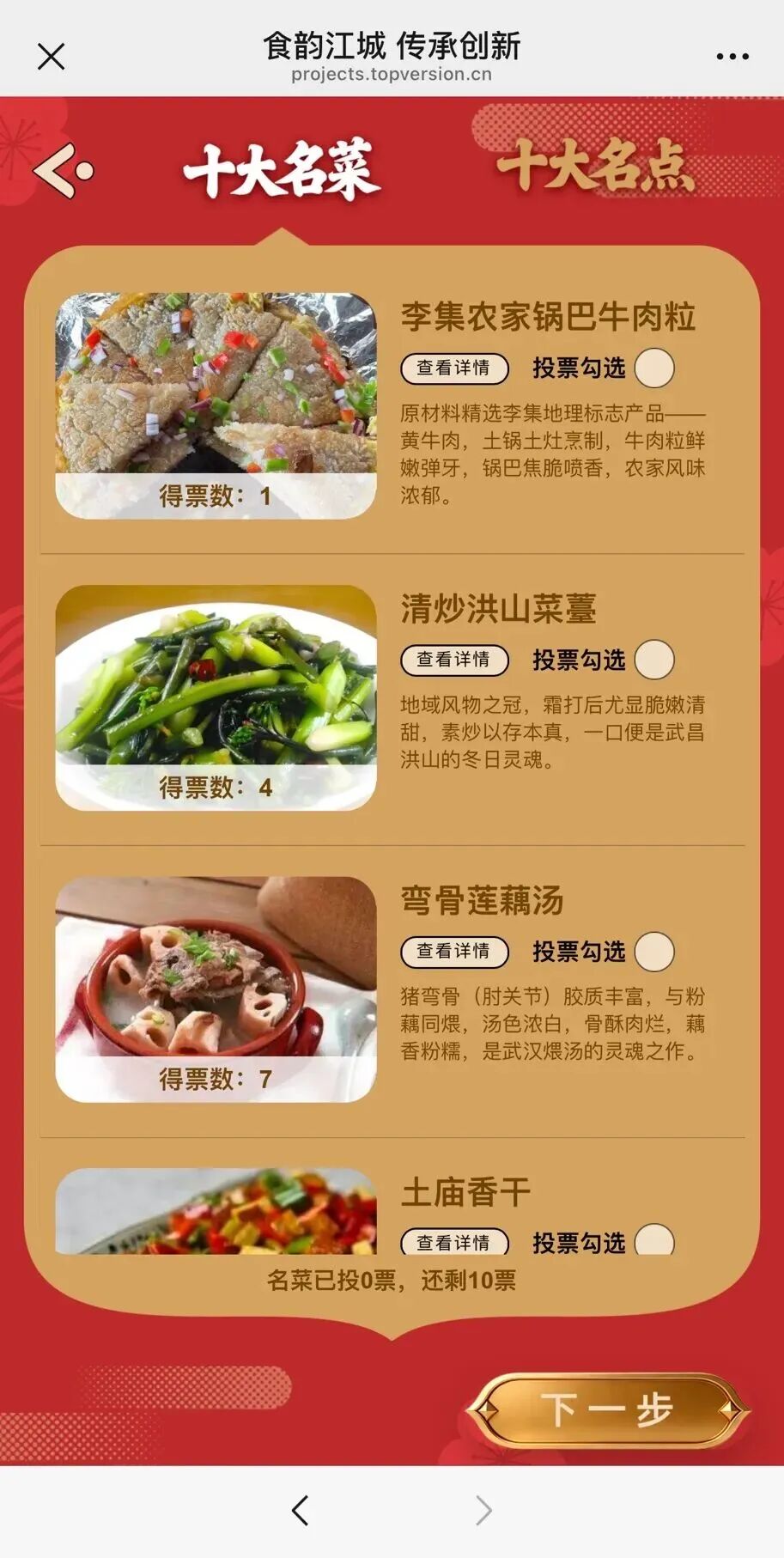Viewport: 784px width, 1558px height.
Task: Vote for 弯骨莲藕汤 via its checkbox
Action: pyautogui.click(x=654, y=952)
